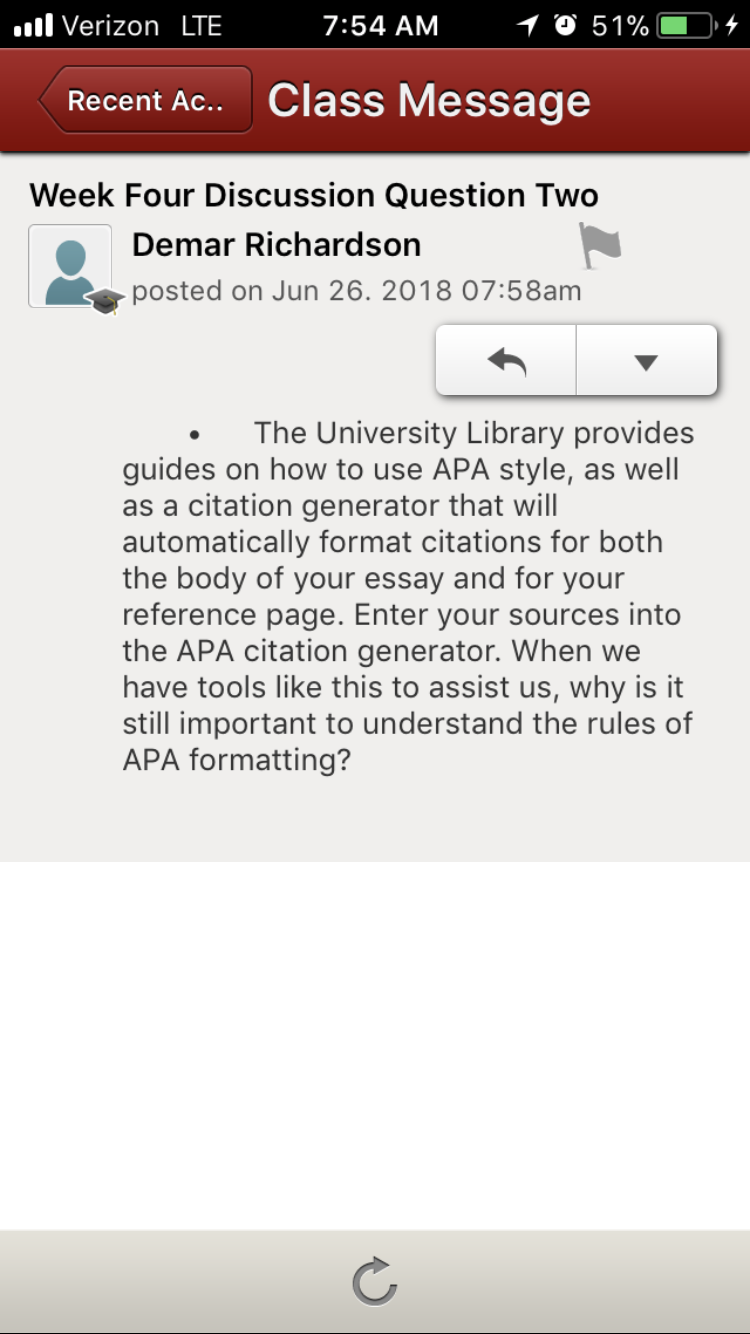
Task: Open Demar Richardson's profile picture
Action: 71,266
